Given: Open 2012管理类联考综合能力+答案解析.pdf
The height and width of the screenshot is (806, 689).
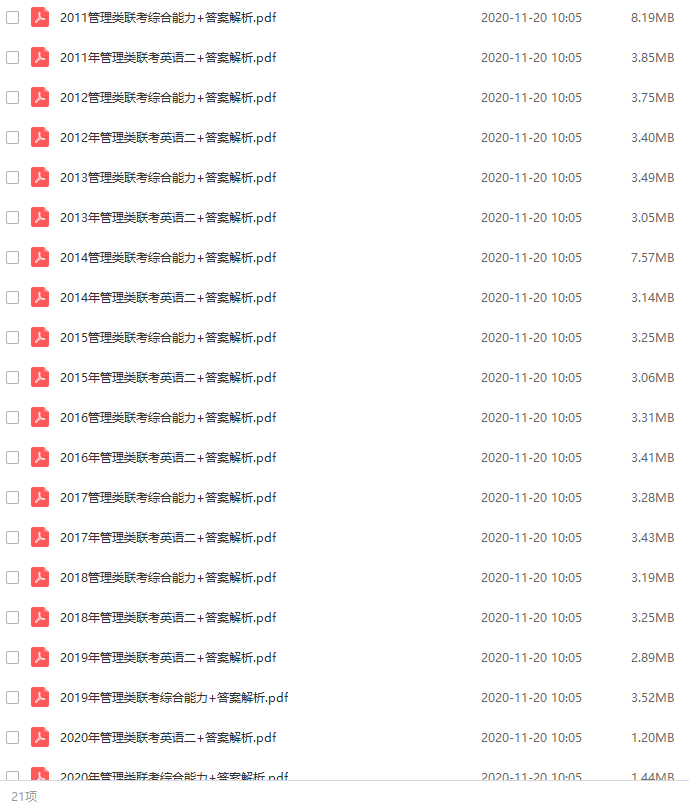Looking at the screenshot, I should pos(167,98).
